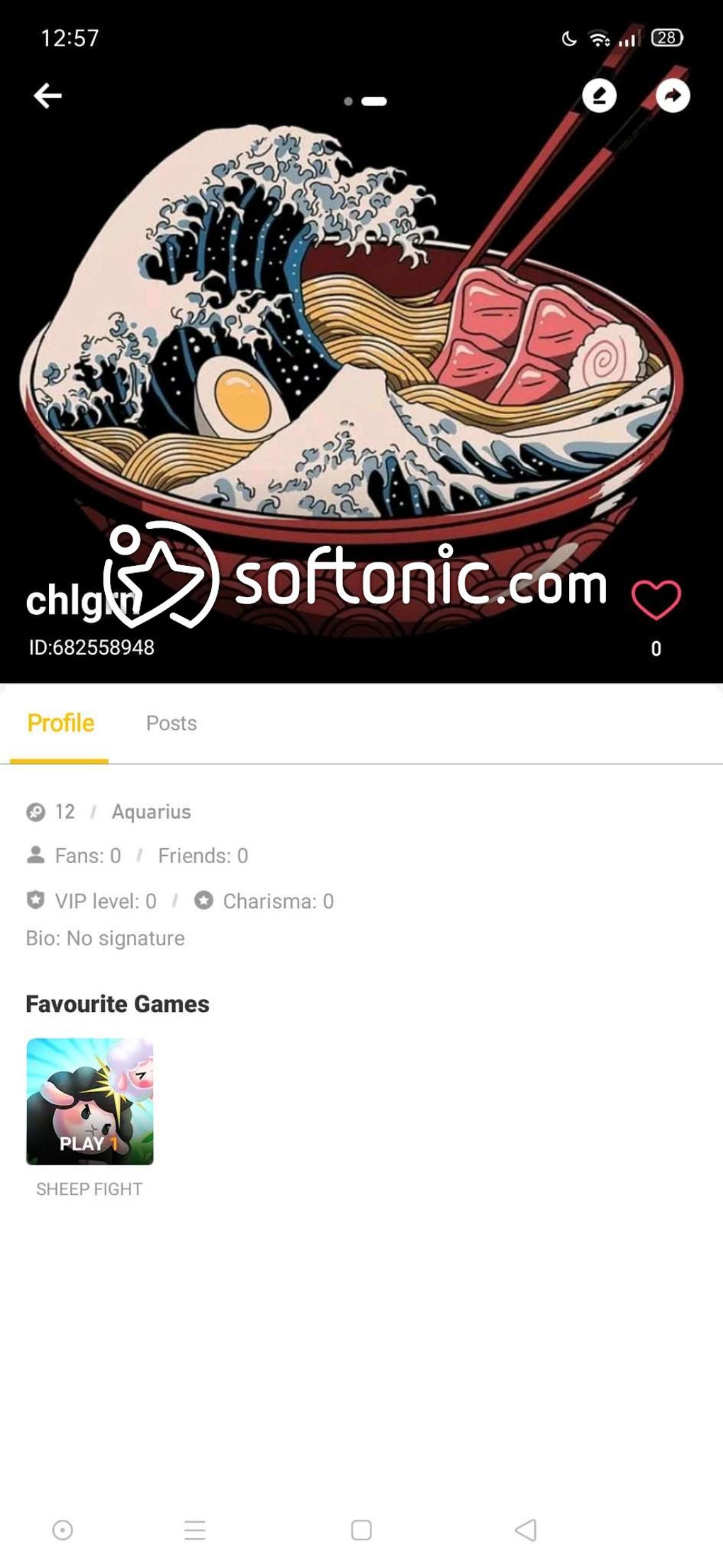Edit profile with the pencil icon

tap(599, 96)
